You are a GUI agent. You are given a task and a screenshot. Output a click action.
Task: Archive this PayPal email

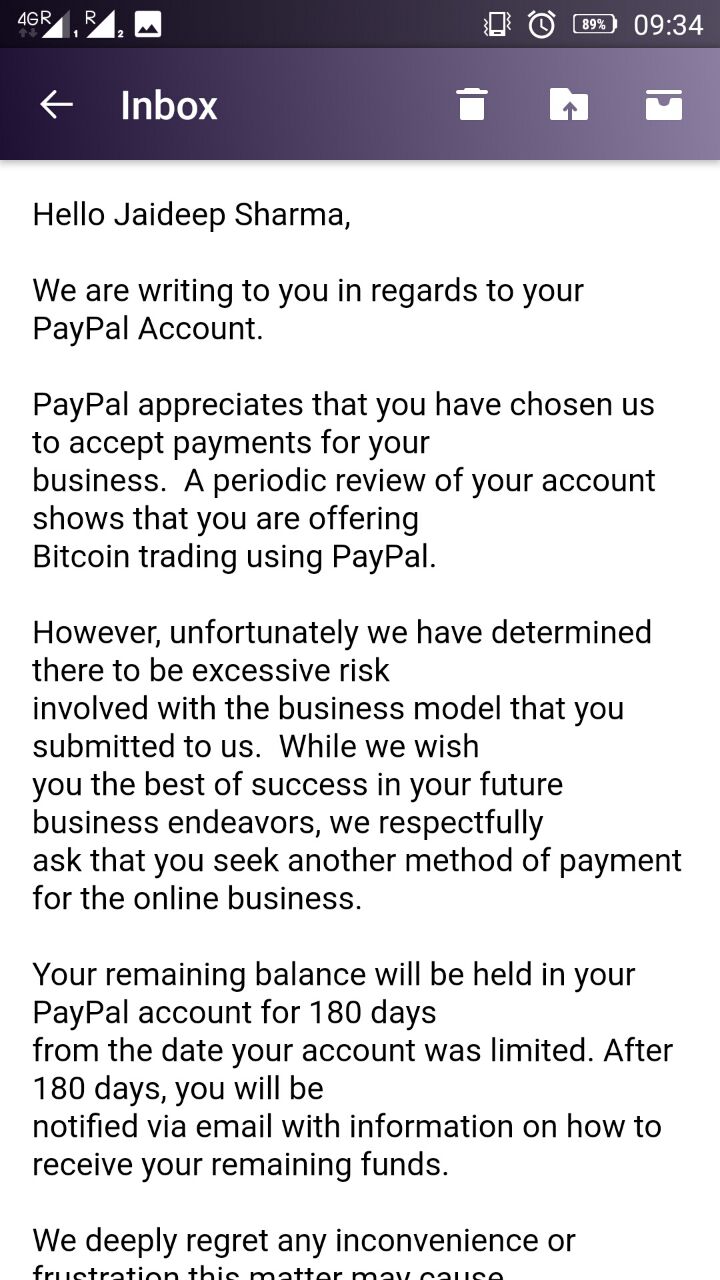663,105
